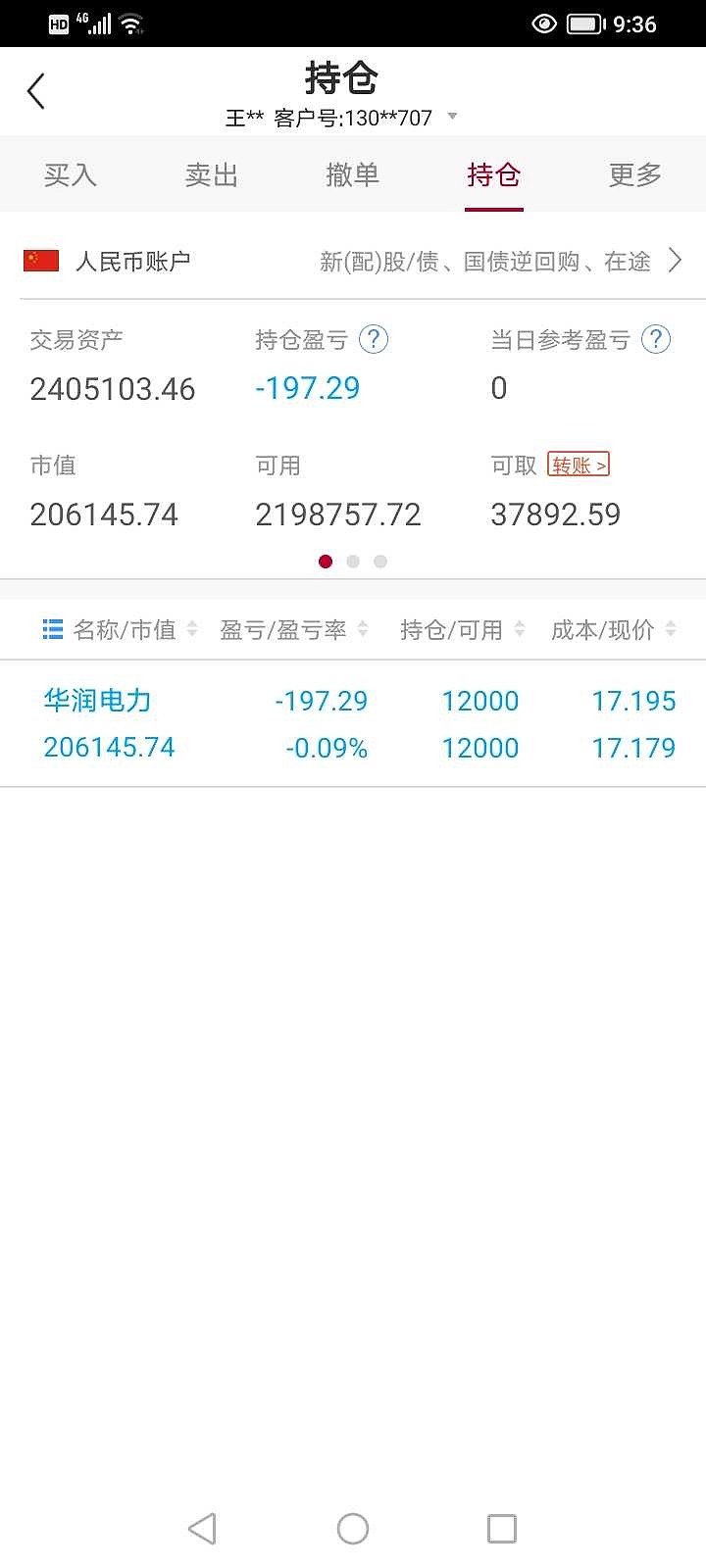
Task: Expand the customer account dropdown arrow
Action: 452,117
